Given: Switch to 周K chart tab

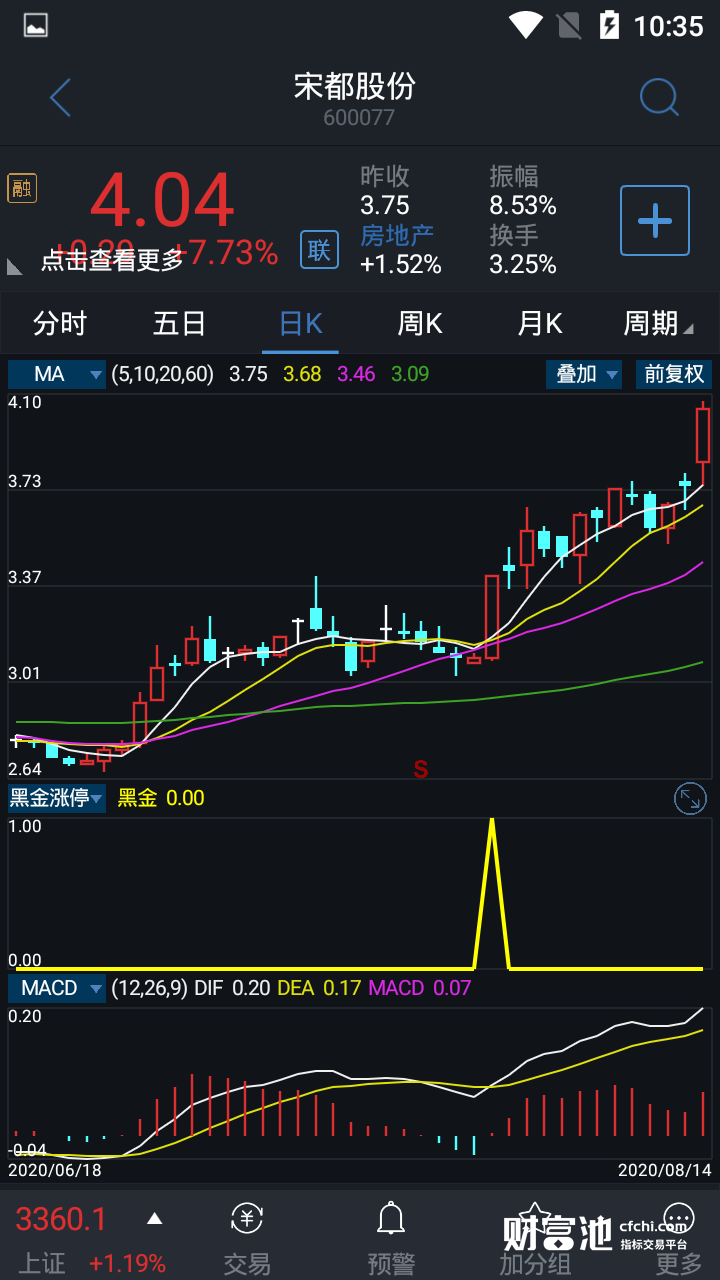Looking at the screenshot, I should tap(420, 324).
